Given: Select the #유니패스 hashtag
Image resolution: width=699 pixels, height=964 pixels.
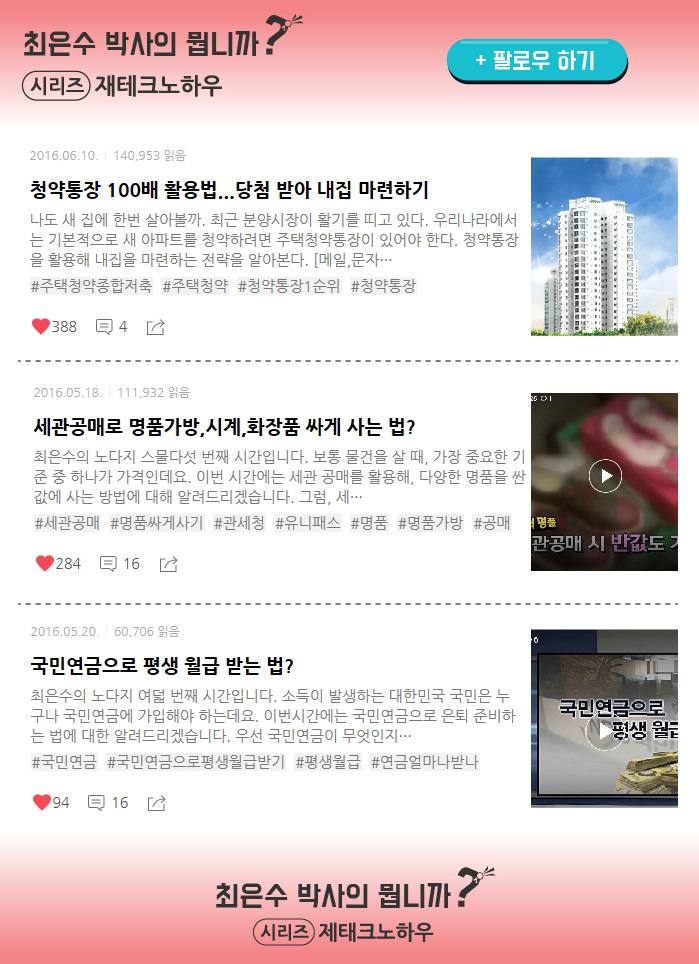Looking at the screenshot, I should point(307,522).
